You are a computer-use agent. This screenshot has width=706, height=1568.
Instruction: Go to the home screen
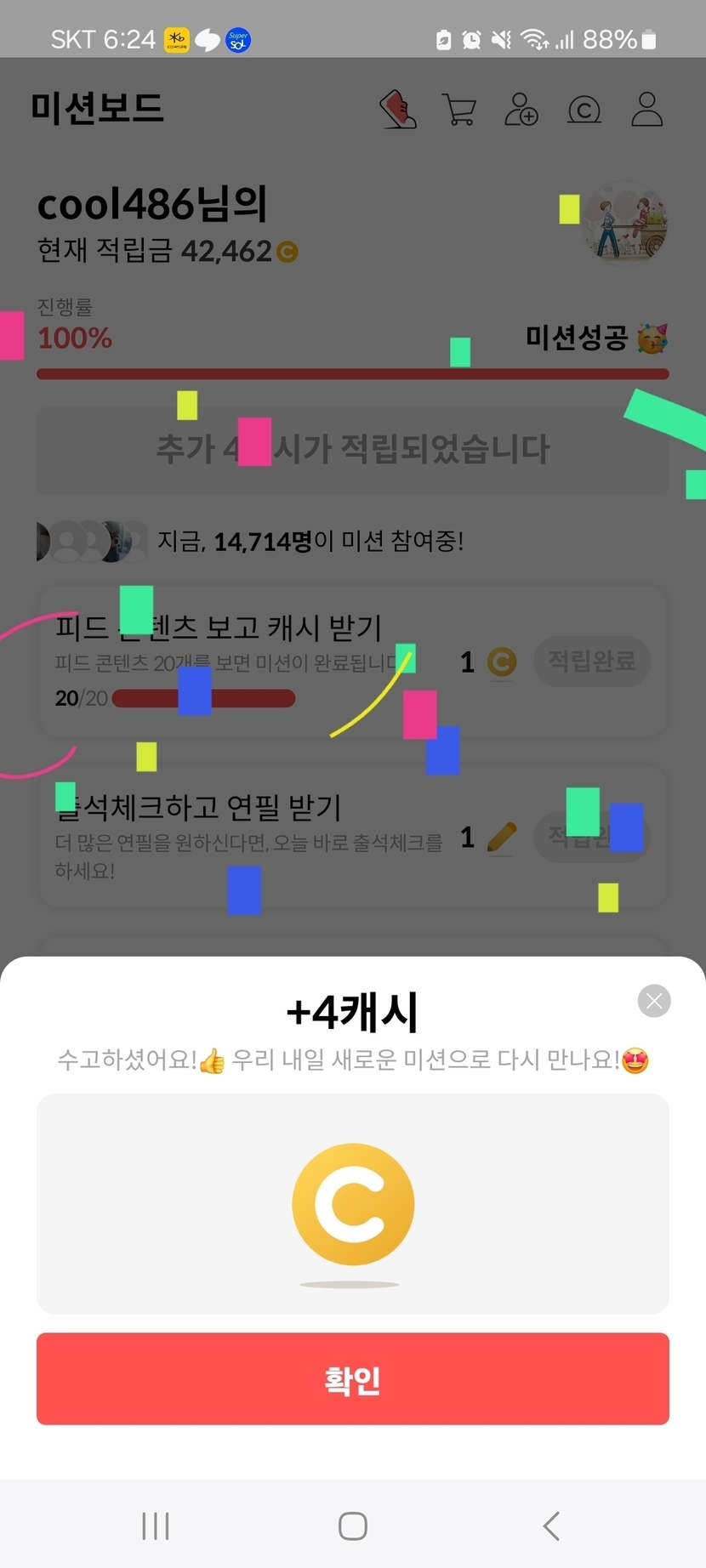click(x=352, y=1525)
